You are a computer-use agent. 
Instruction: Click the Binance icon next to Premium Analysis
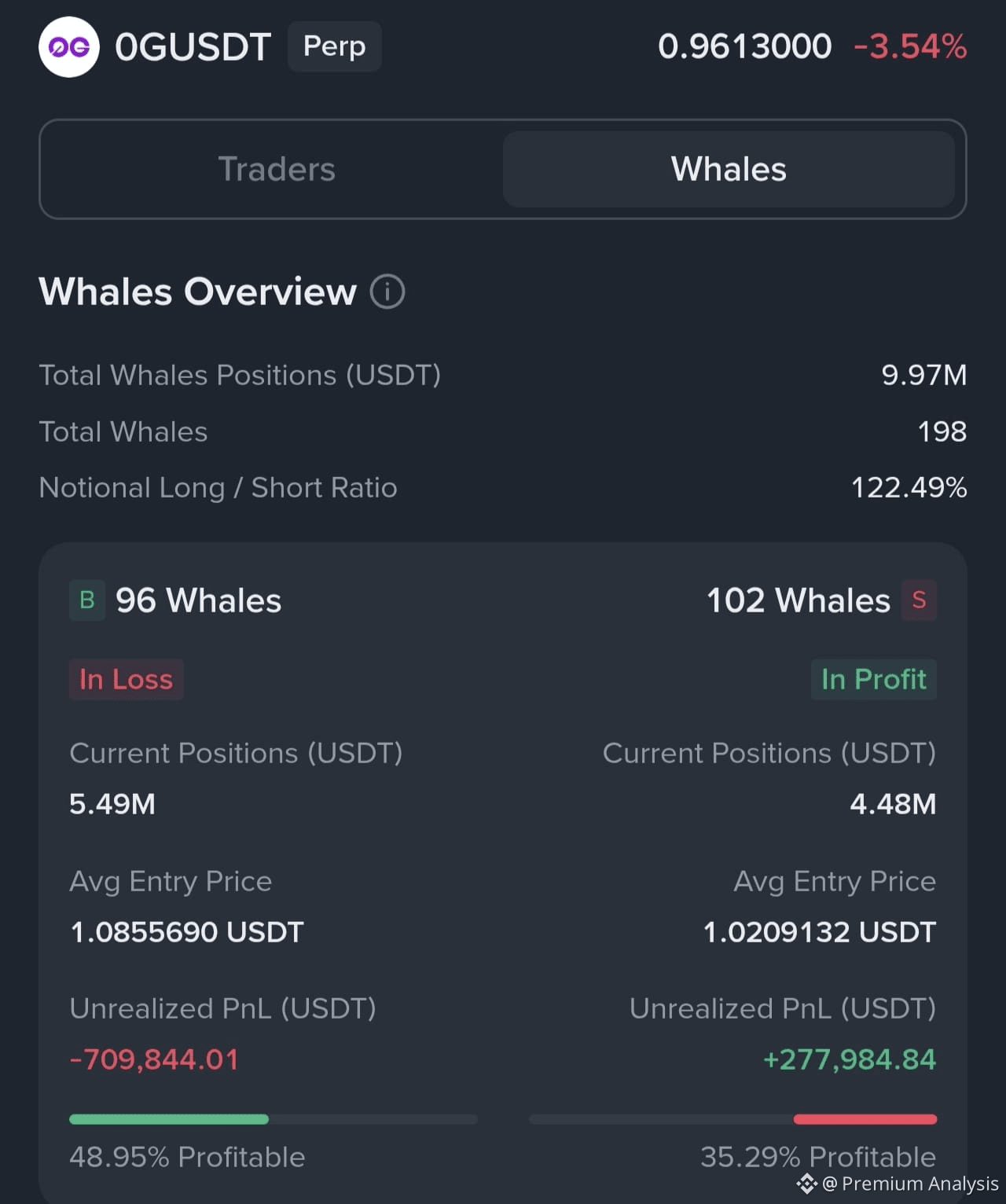click(x=806, y=1184)
